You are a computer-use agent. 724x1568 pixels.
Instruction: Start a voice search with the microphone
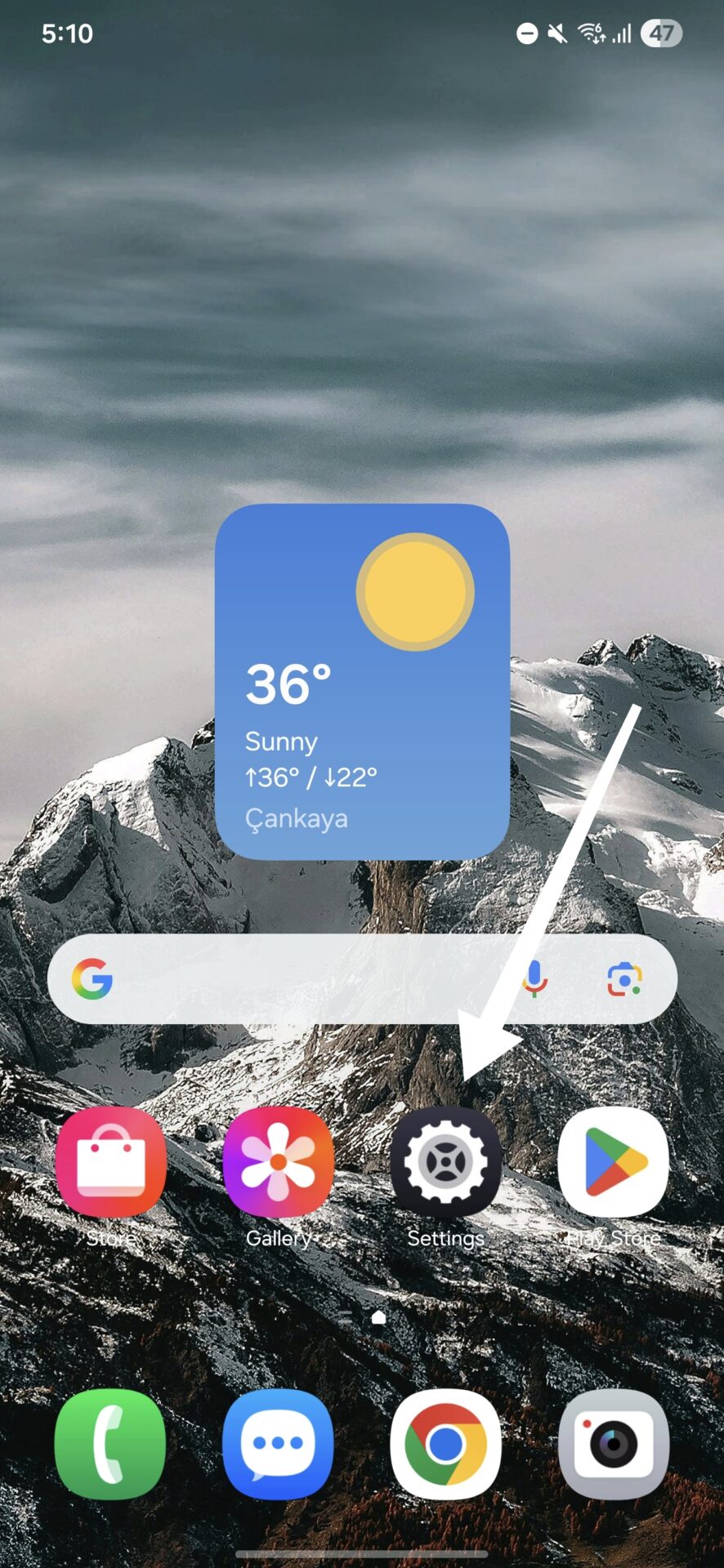(534, 978)
